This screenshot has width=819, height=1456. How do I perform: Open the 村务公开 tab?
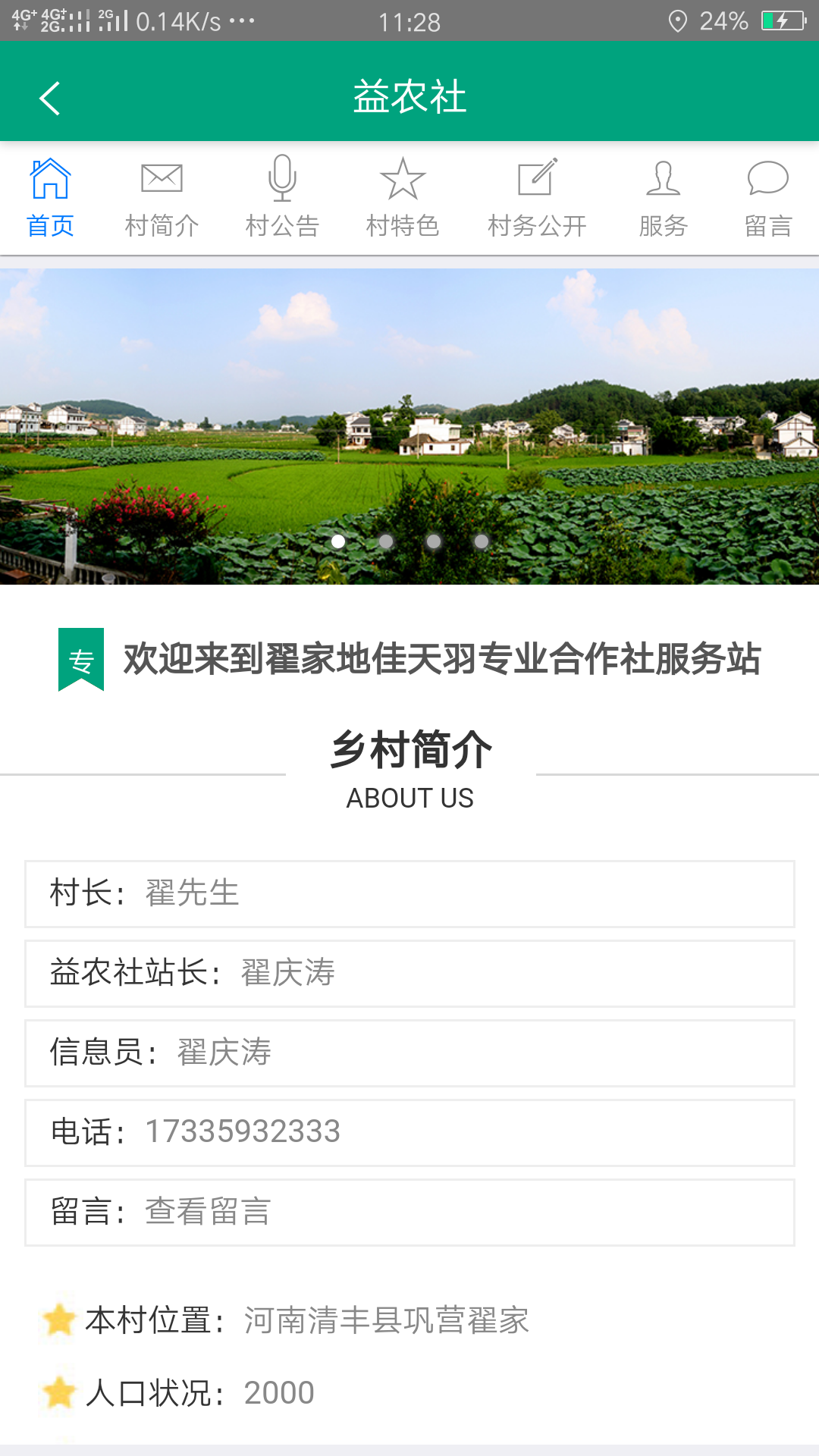(x=537, y=198)
